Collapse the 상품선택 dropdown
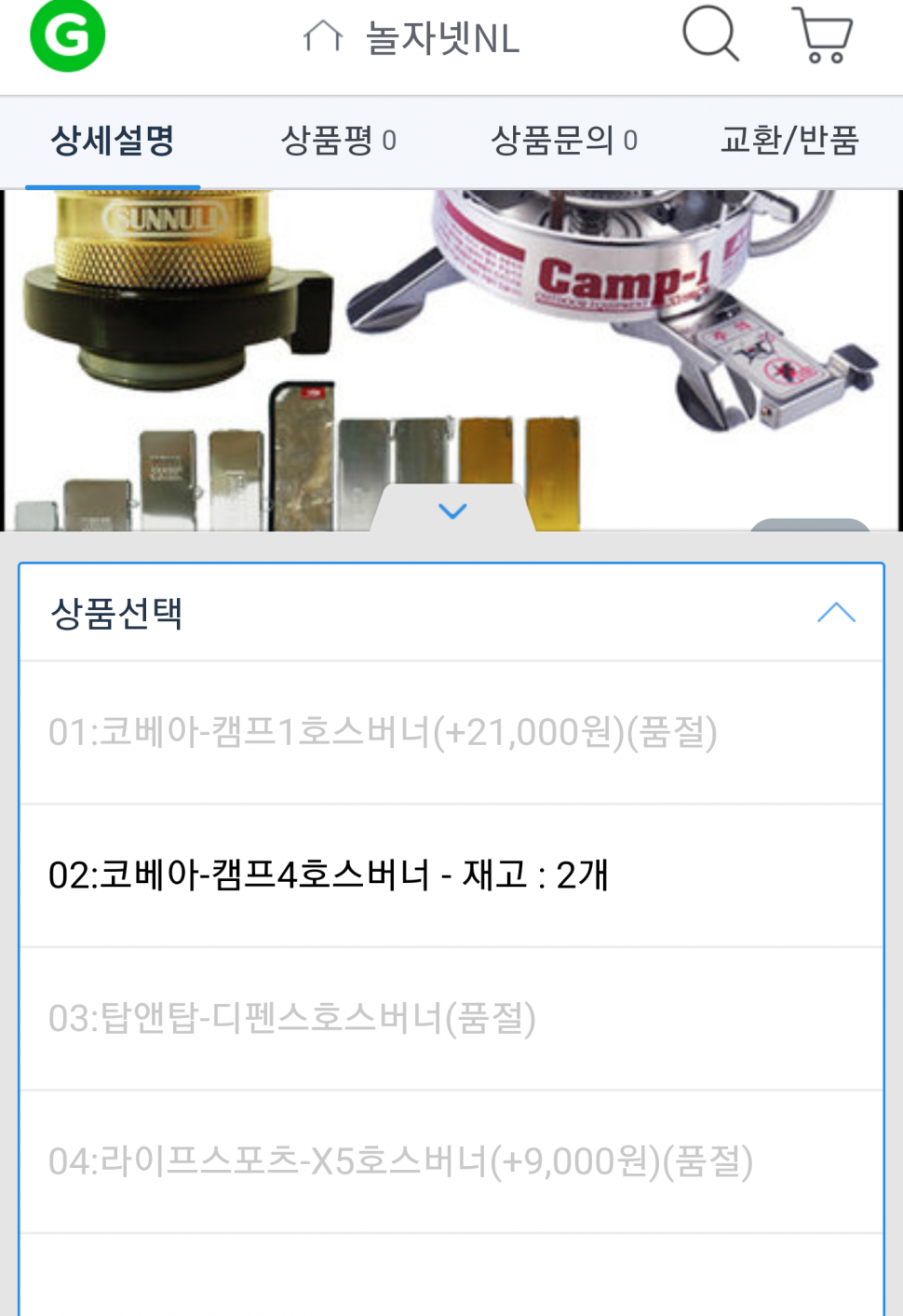 [x=835, y=613]
